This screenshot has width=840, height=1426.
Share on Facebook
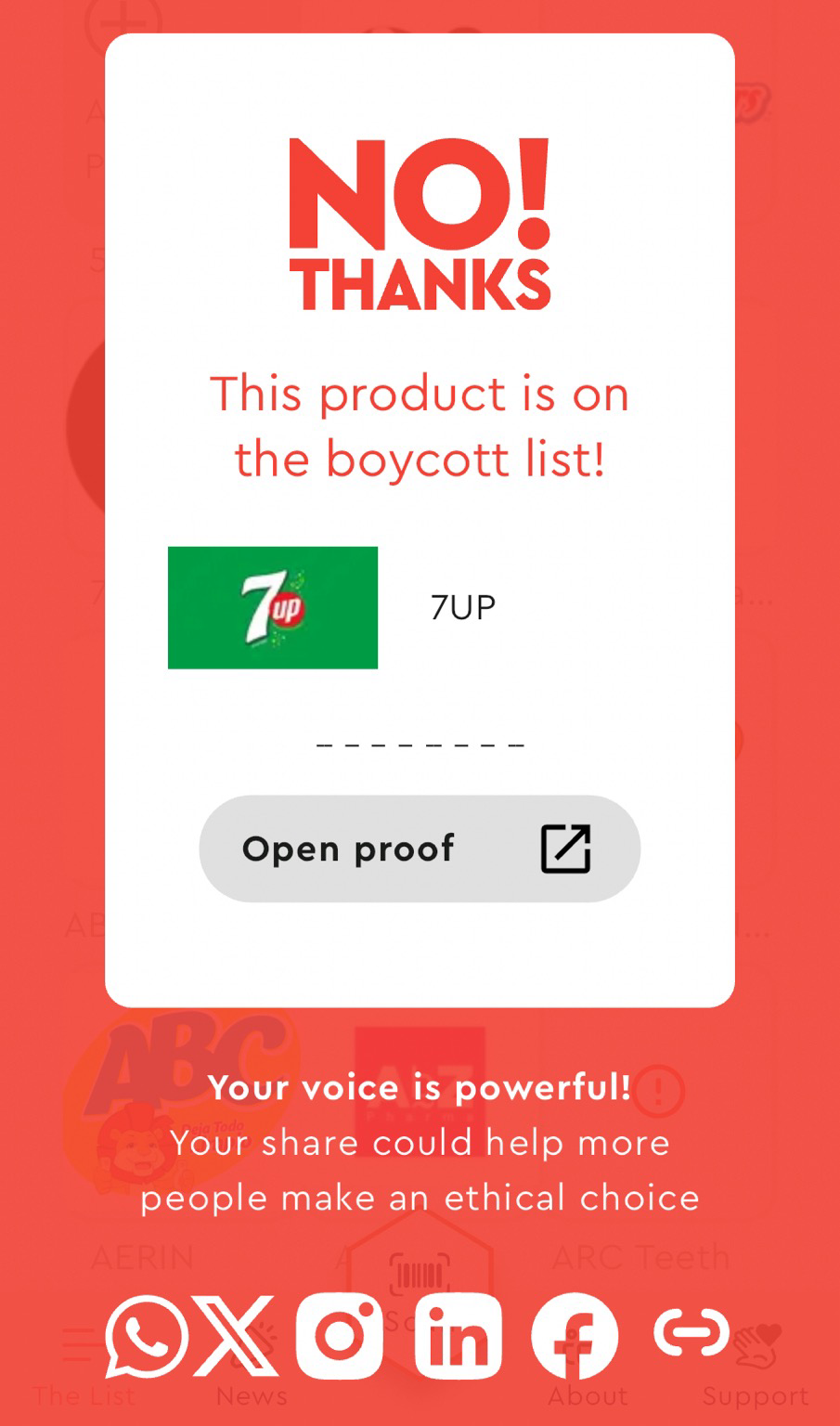[575, 1336]
